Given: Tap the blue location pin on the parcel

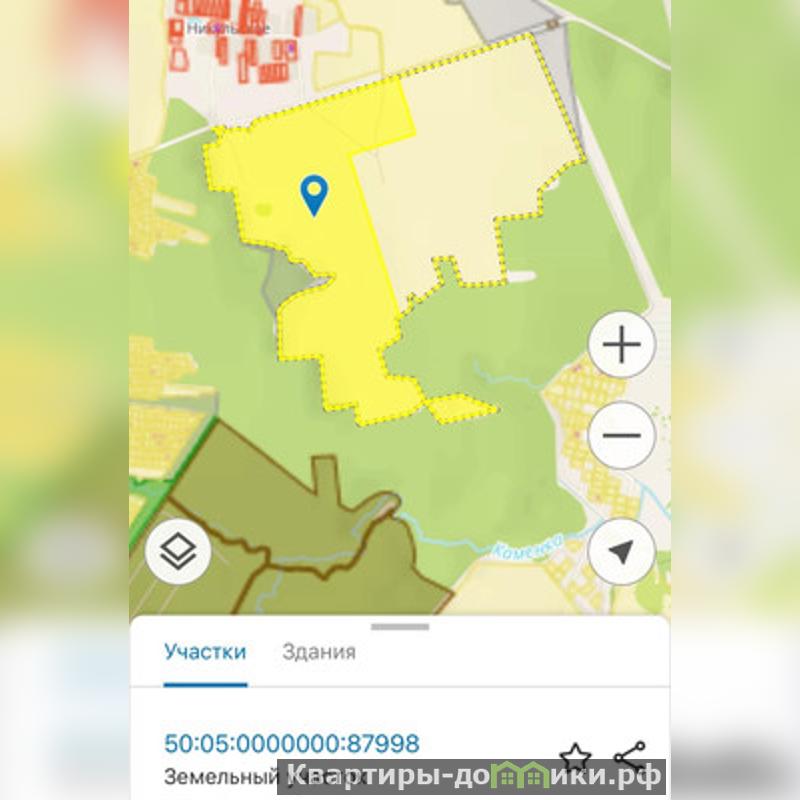Looking at the screenshot, I should pyautogui.click(x=315, y=193).
